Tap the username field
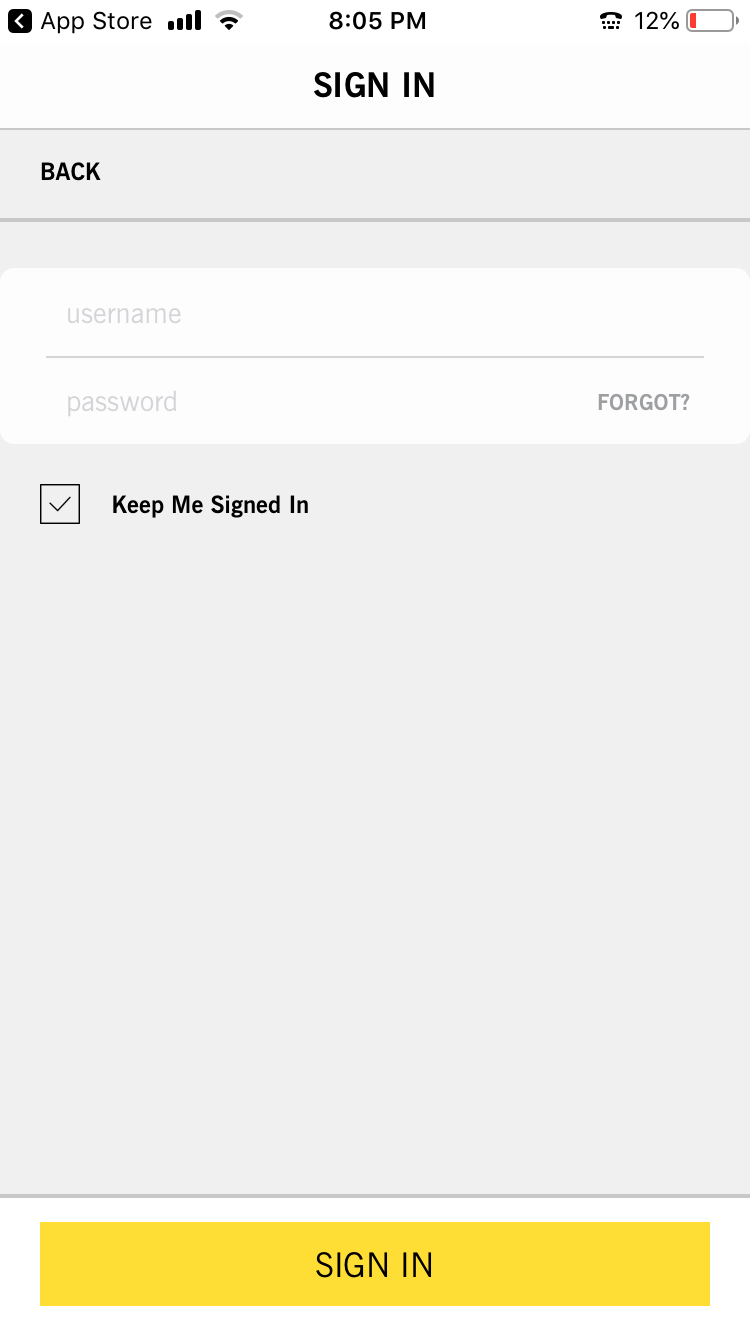Viewport: 750px width, 1334px height. pos(375,314)
